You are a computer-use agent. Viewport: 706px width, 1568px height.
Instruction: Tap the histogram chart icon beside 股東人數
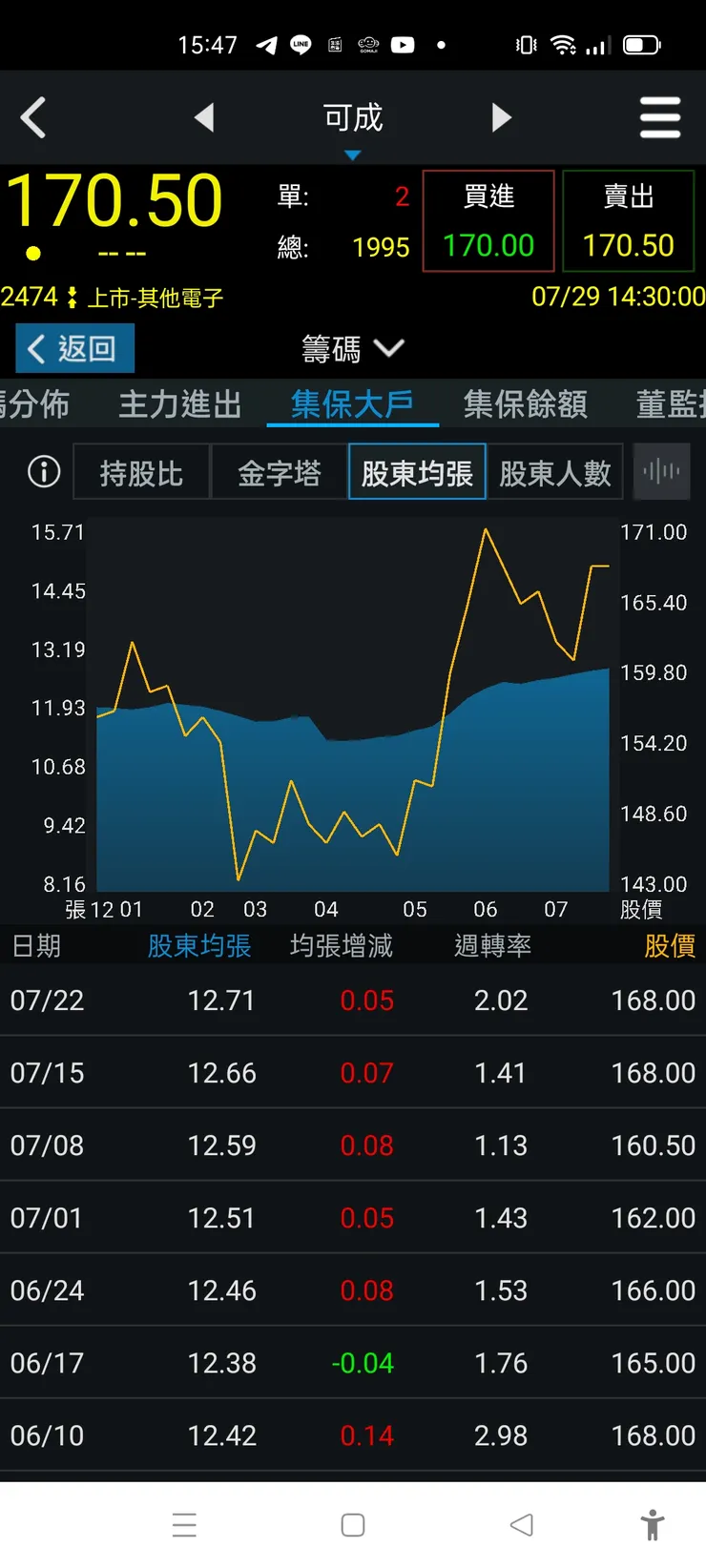pos(661,471)
